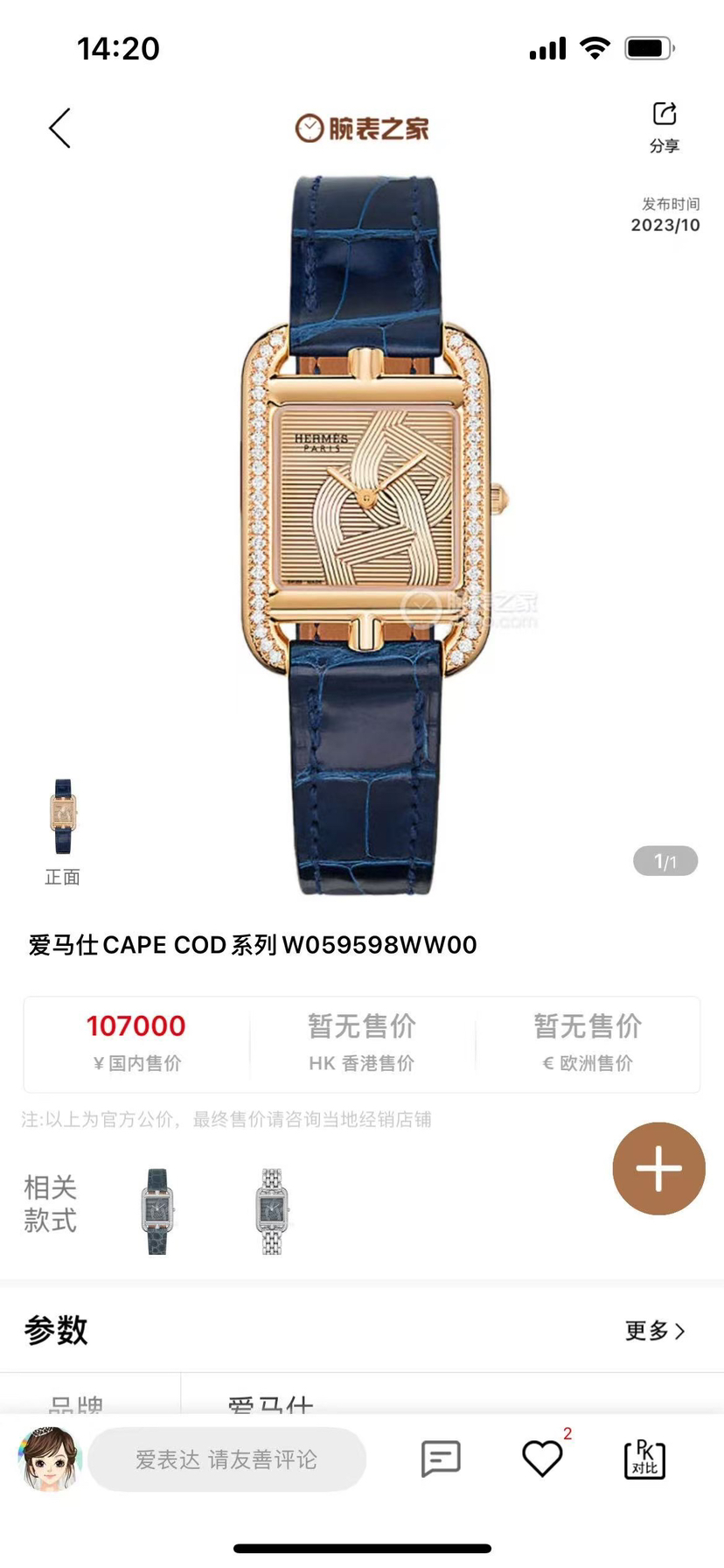Tap the comment input field
Image resolution: width=724 pixels, height=1568 pixels.
pos(226,1459)
